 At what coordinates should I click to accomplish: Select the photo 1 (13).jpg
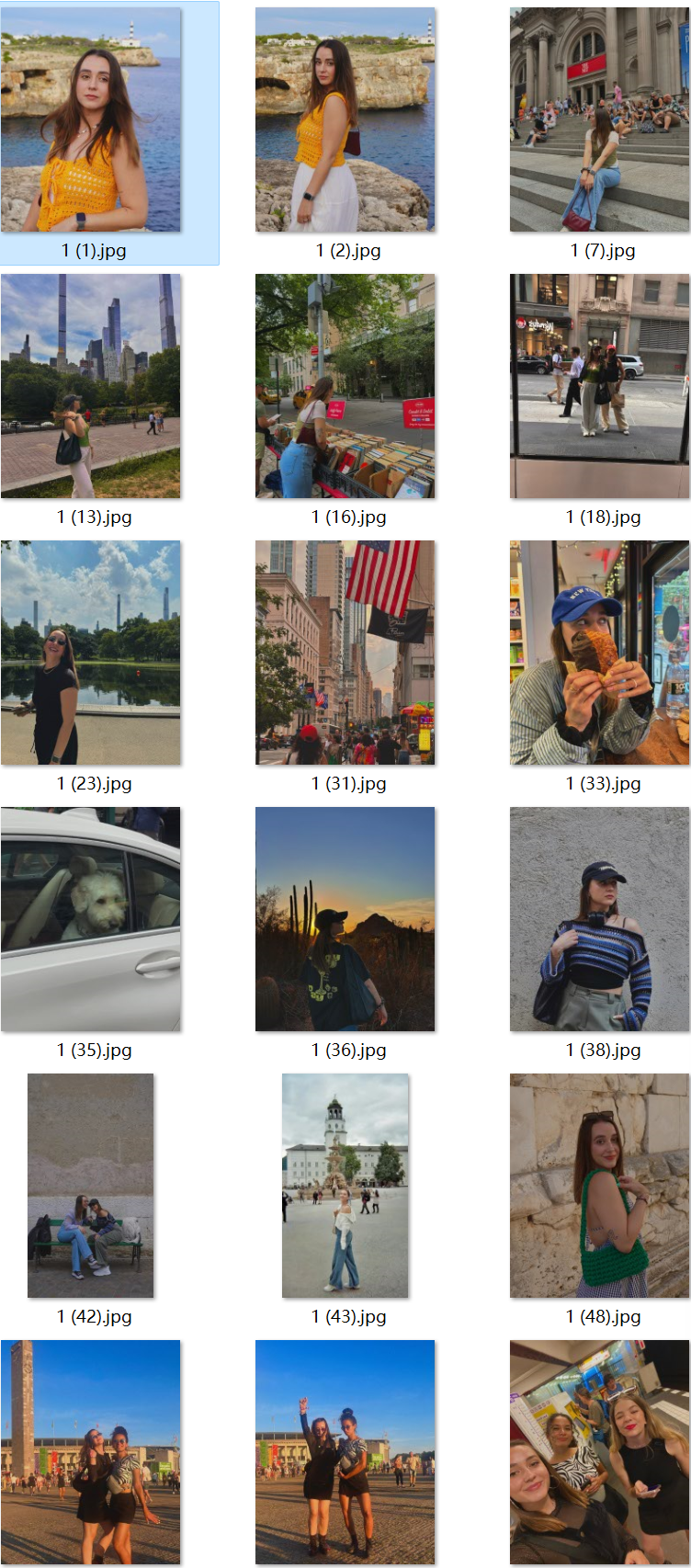(91, 386)
